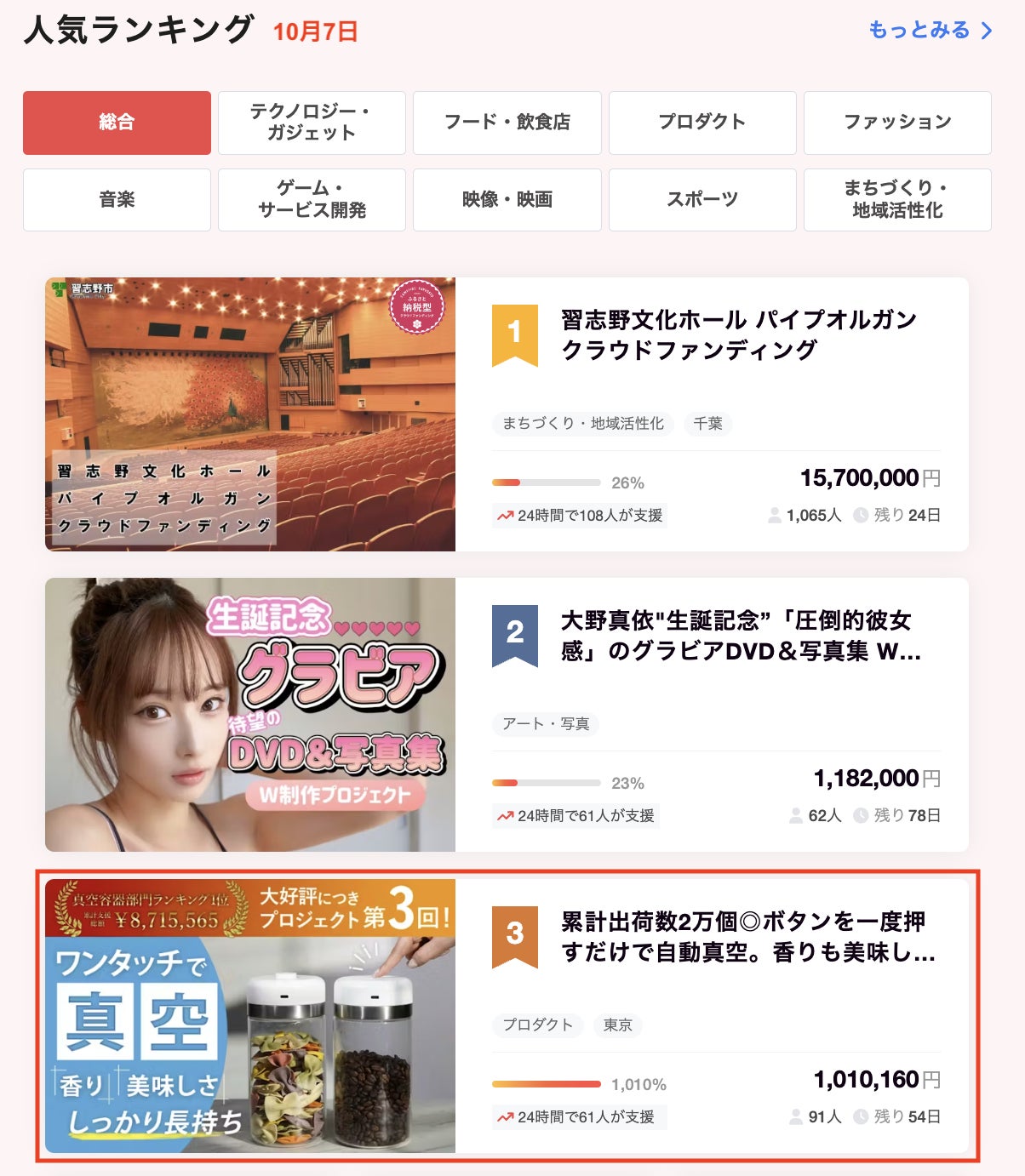Select the ゲーム・サービス開発 category
This screenshot has height=1176, width=1025.
[312, 200]
